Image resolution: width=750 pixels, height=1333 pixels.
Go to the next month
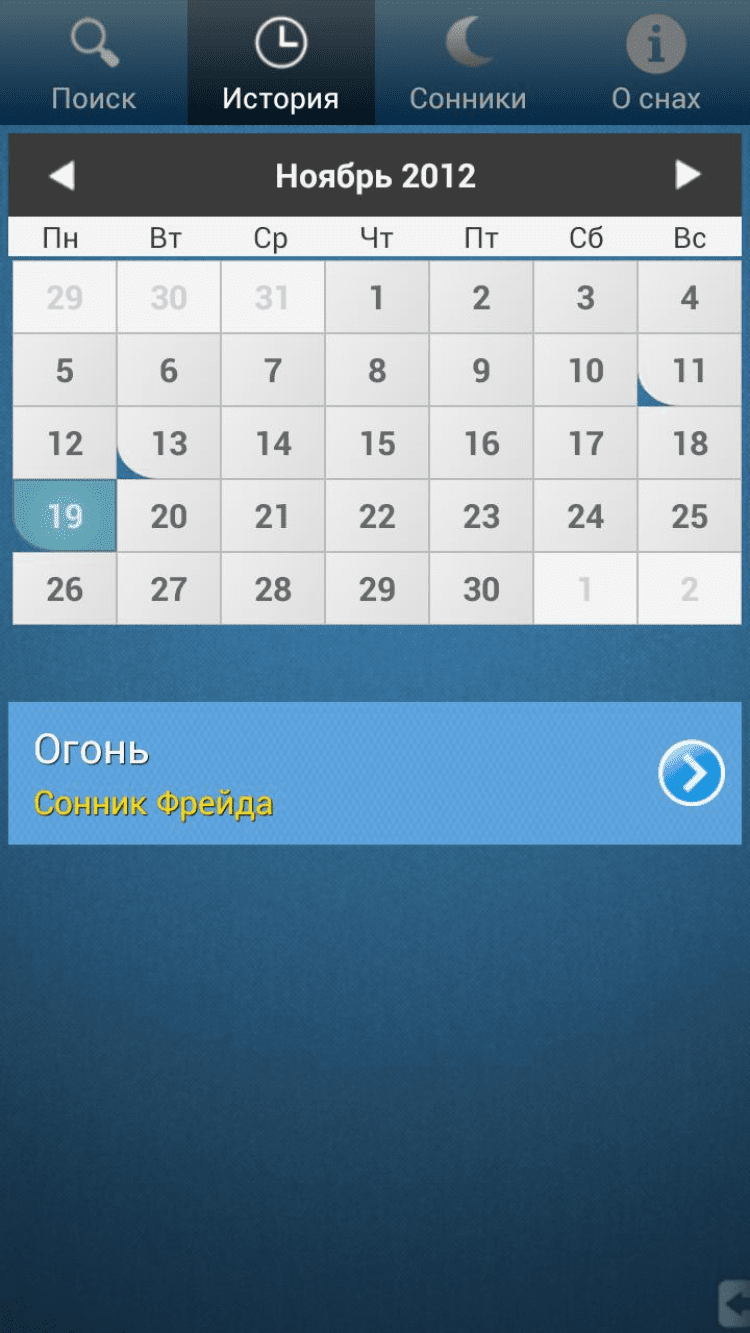coord(687,176)
